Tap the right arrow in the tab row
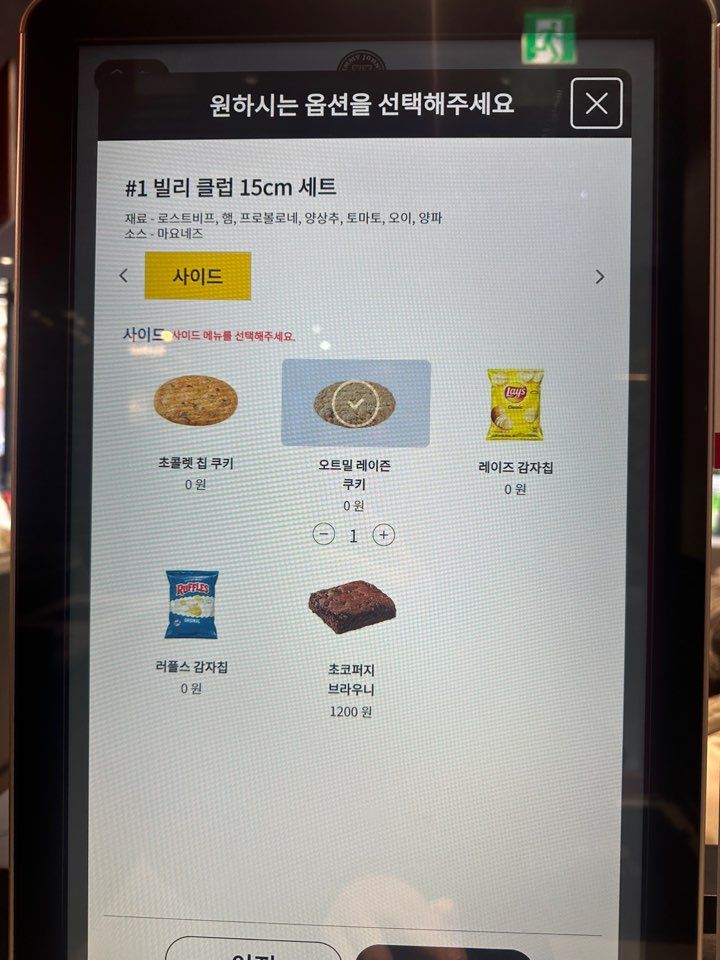This screenshot has height=960, width=720. point(599,277)
